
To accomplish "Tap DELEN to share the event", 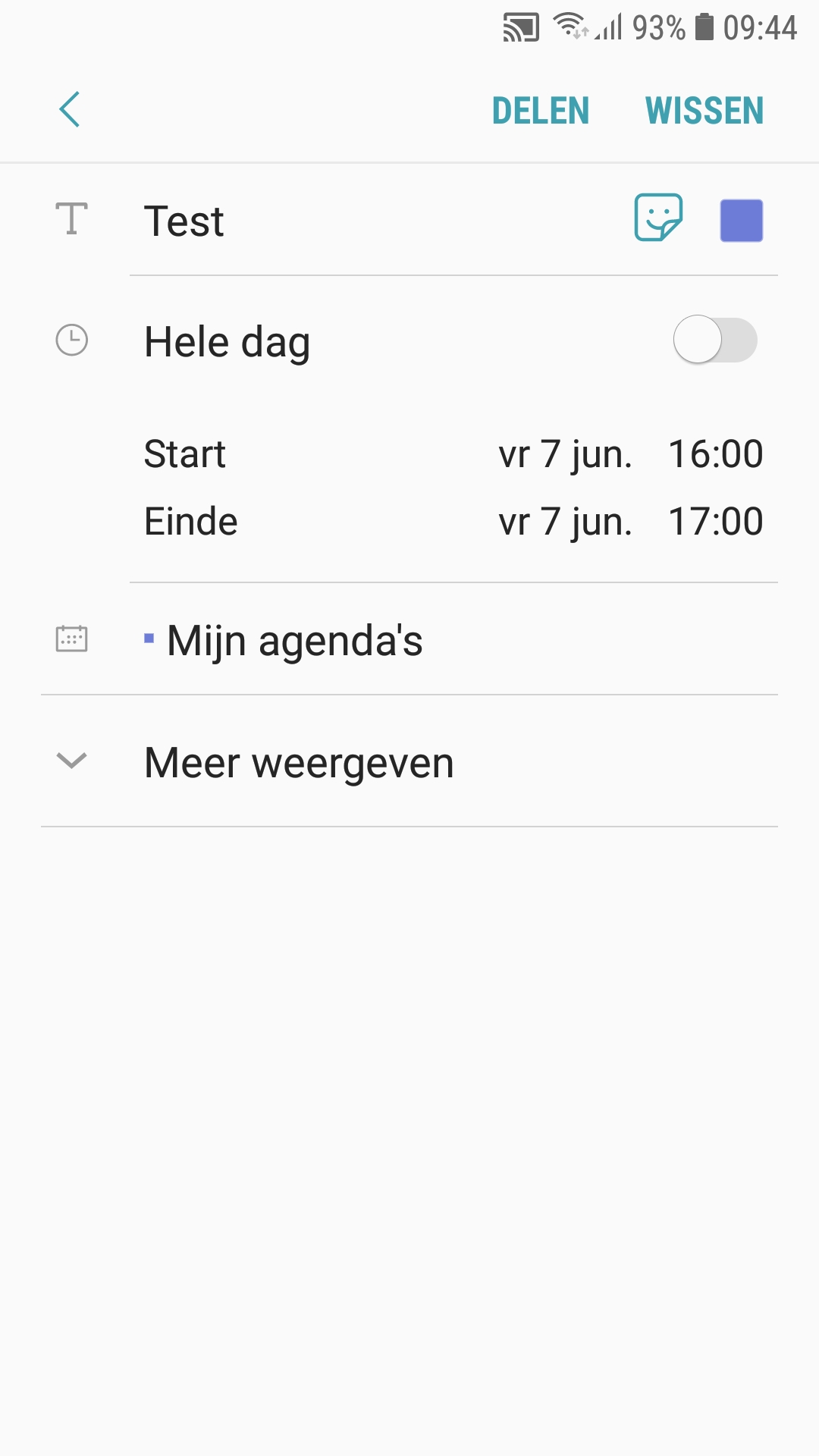I will pos(540,111).
